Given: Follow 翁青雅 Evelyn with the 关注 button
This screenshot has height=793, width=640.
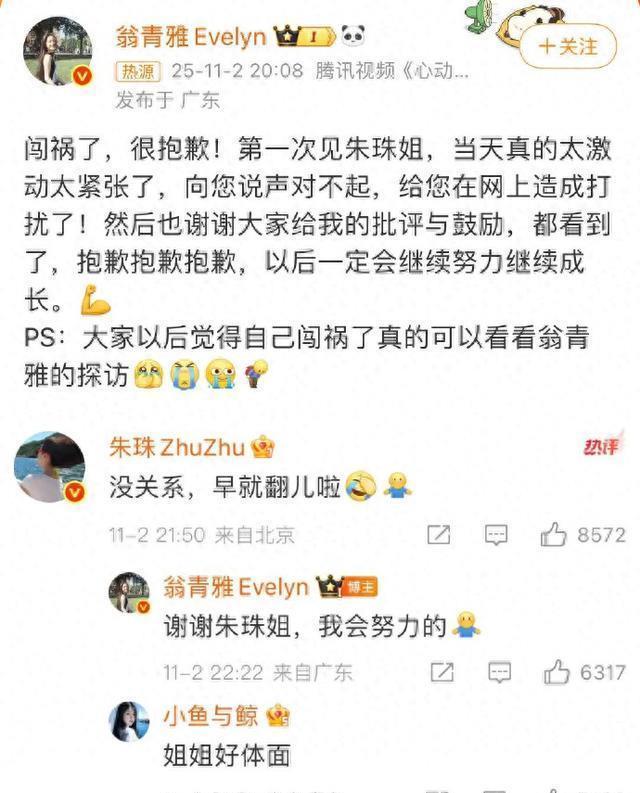Looking at the screenshot, I should [x=567, y=47].
